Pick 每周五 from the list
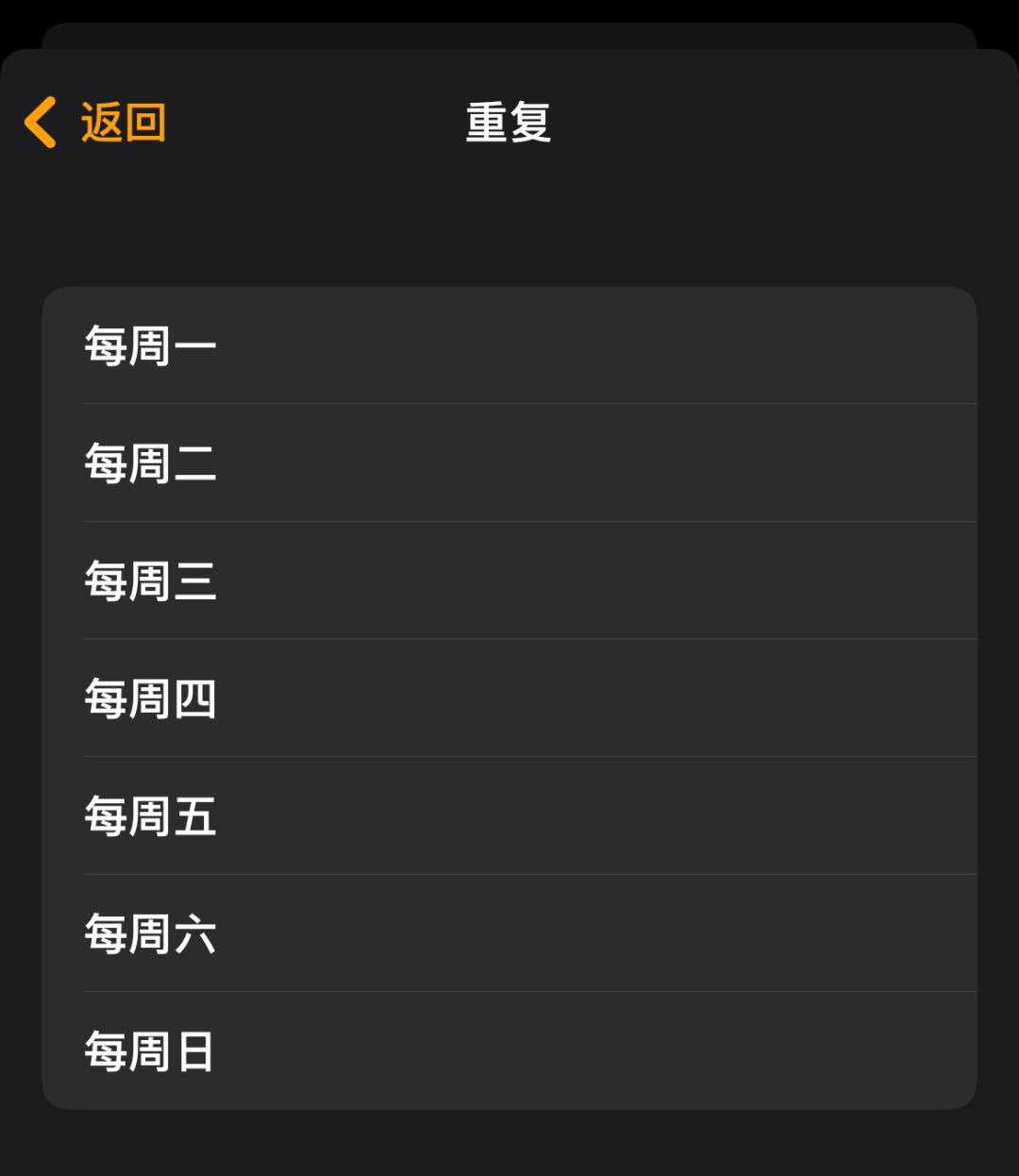1019x1176 pixels. tap(509, 815)
